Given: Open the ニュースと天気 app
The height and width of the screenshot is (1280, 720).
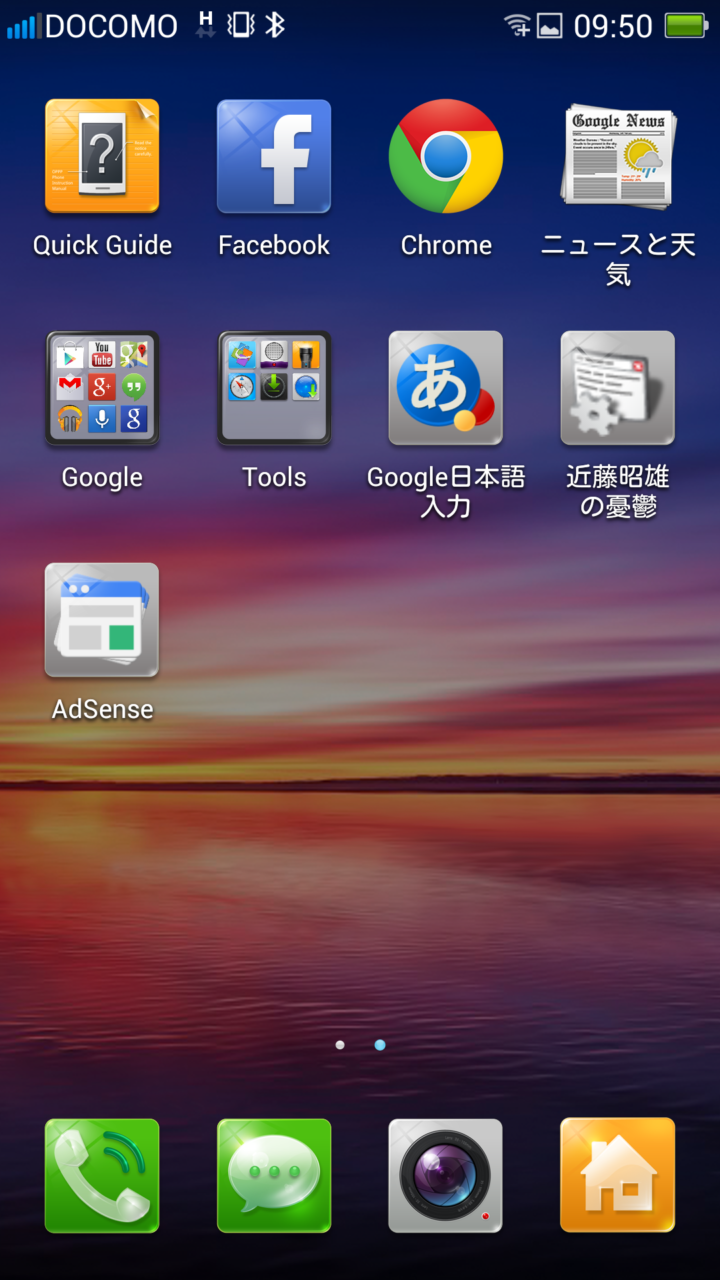Looking at the screenshot, I should click(618, 157).
